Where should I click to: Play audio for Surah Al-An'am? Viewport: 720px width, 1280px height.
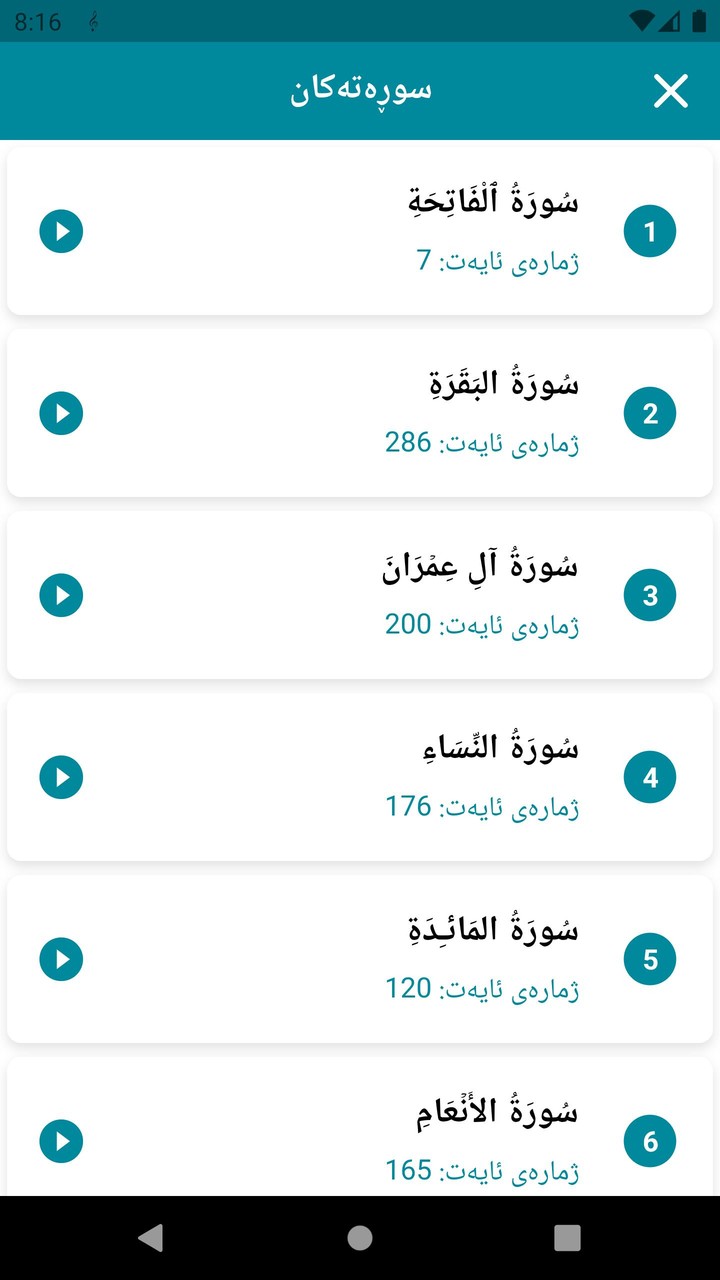pyautogui.click(x=61, y=1140)
